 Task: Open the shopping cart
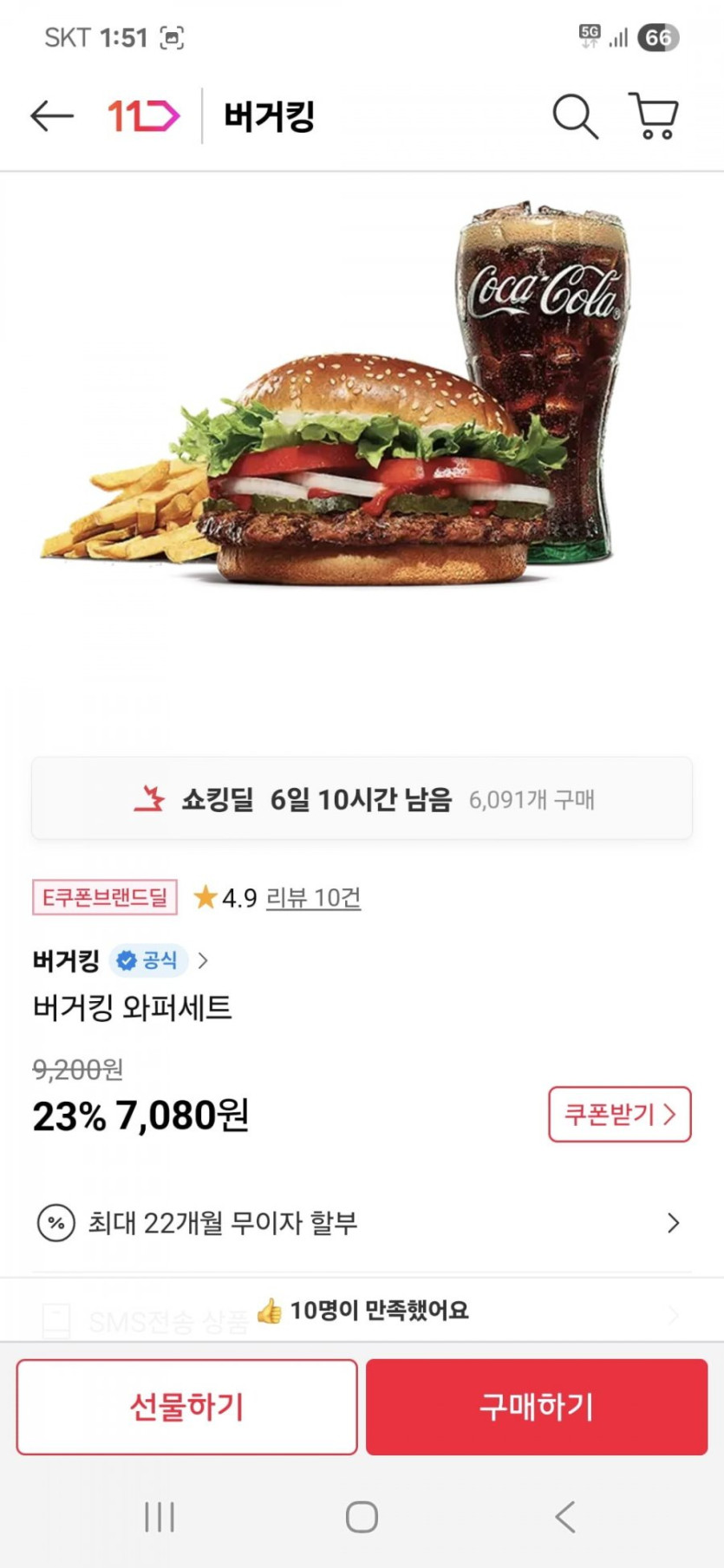coord(653,116)
